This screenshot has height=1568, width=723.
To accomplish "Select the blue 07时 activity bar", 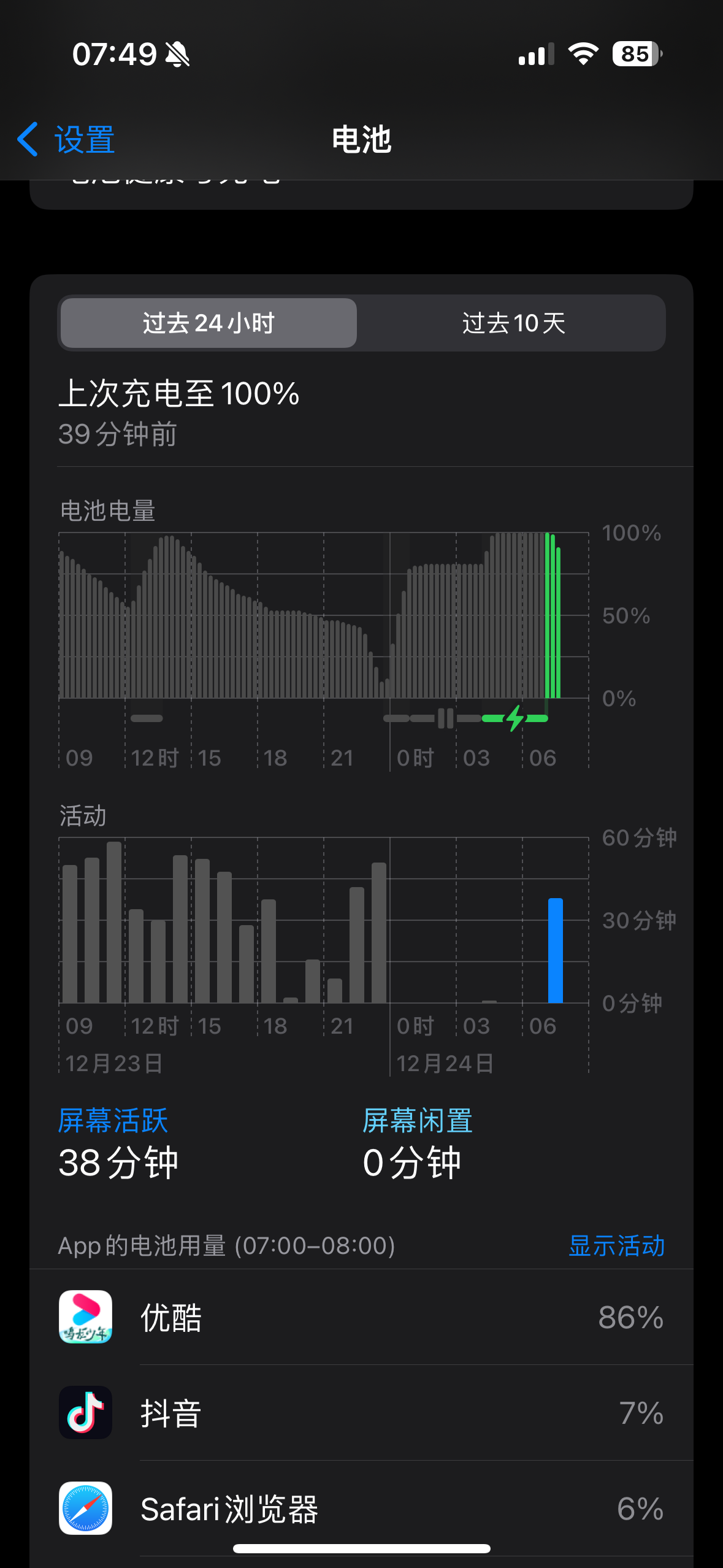I will point(555,950).
